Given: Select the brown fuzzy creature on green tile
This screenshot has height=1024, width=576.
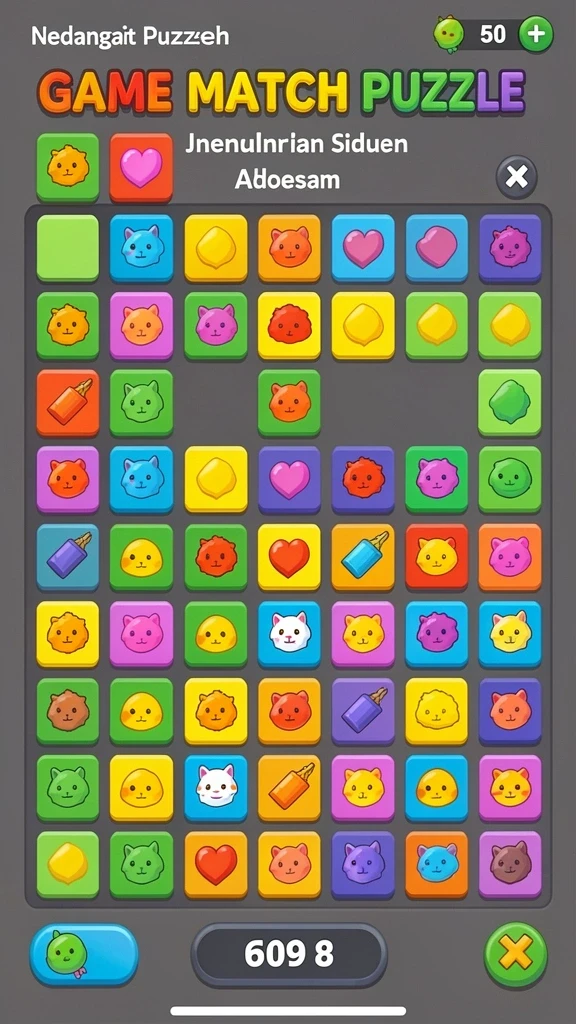Looking at the screenshot, I should [68, 711].
